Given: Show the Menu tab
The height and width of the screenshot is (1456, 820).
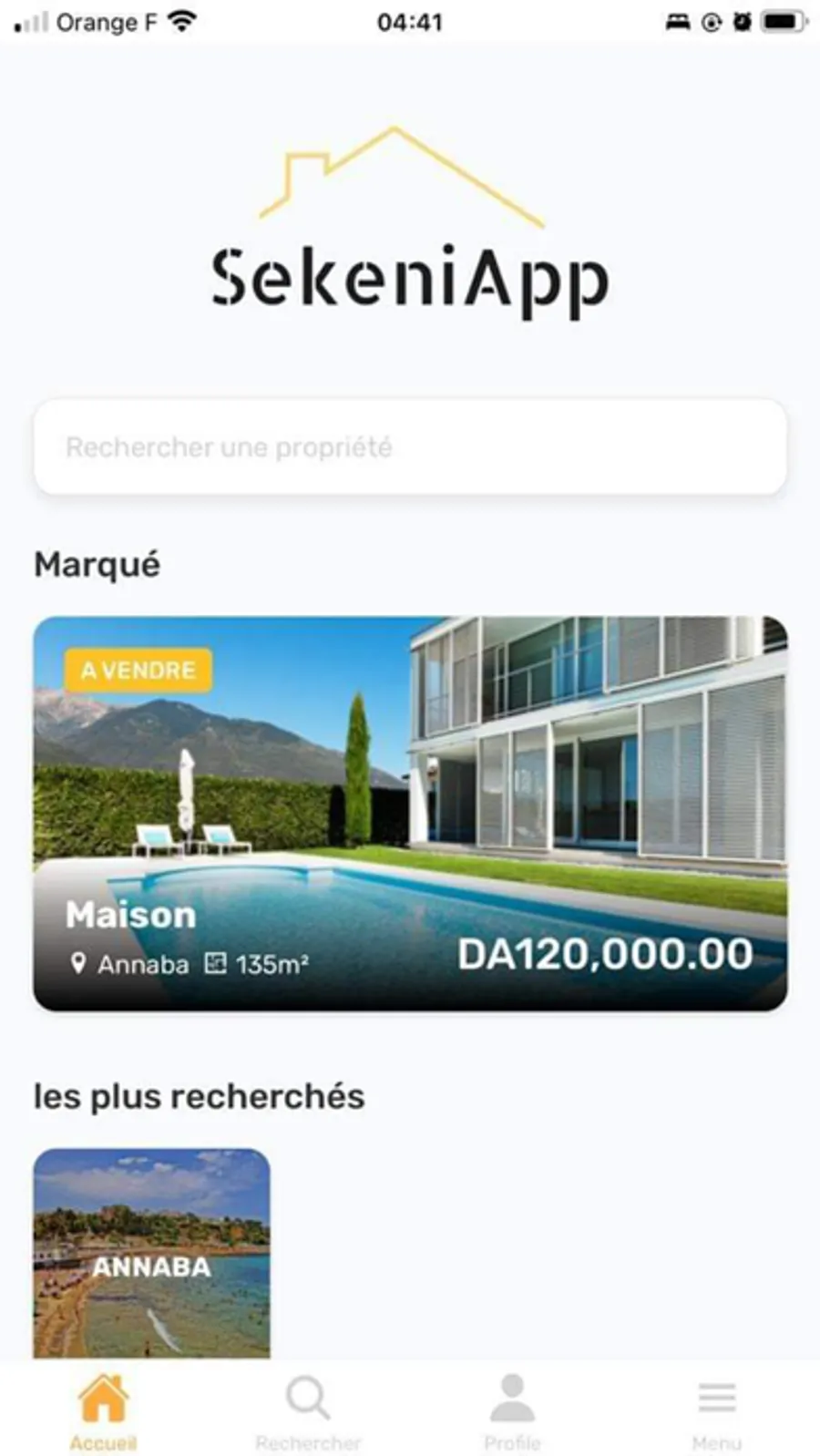Looking at the screenshot, I should click(x=716, y=1411).
